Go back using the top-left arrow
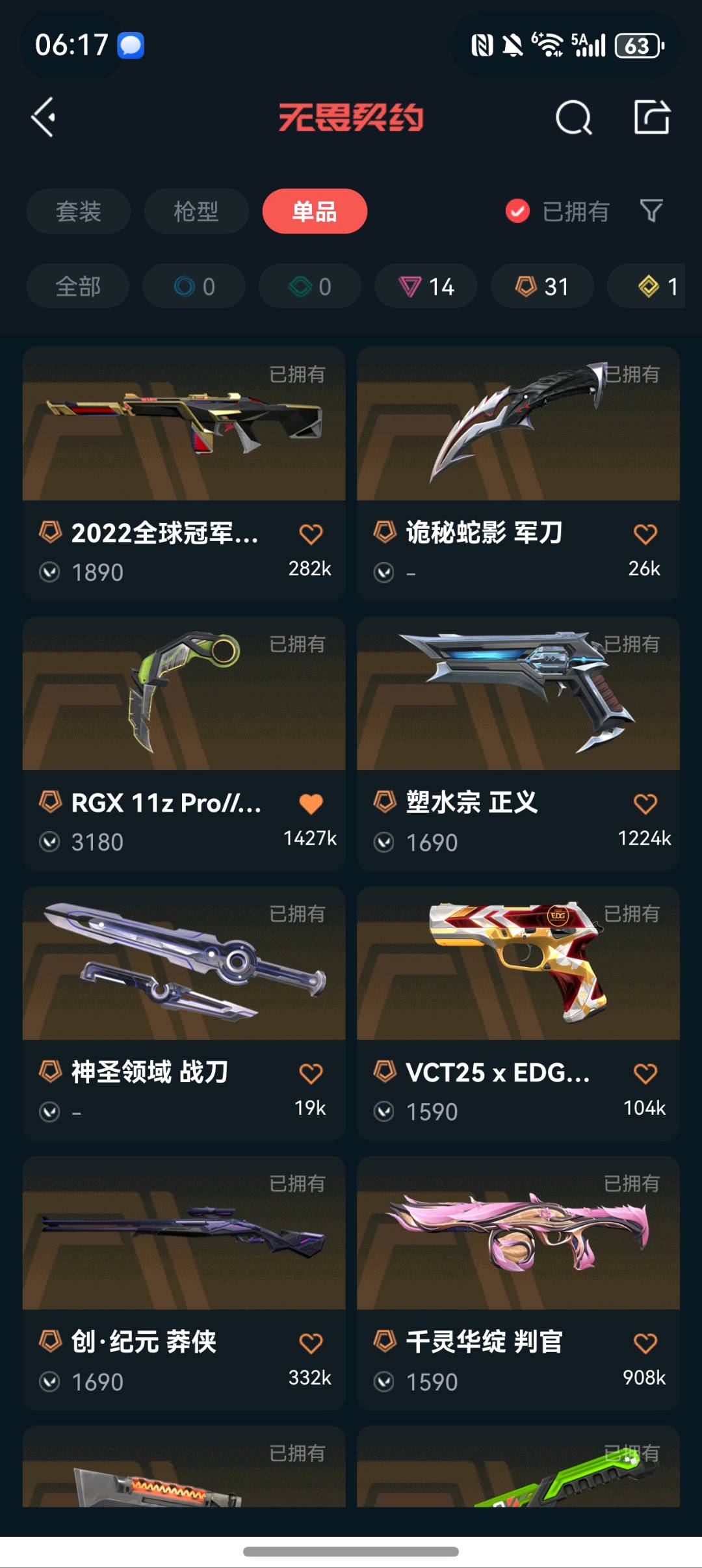 coord(44,118)
